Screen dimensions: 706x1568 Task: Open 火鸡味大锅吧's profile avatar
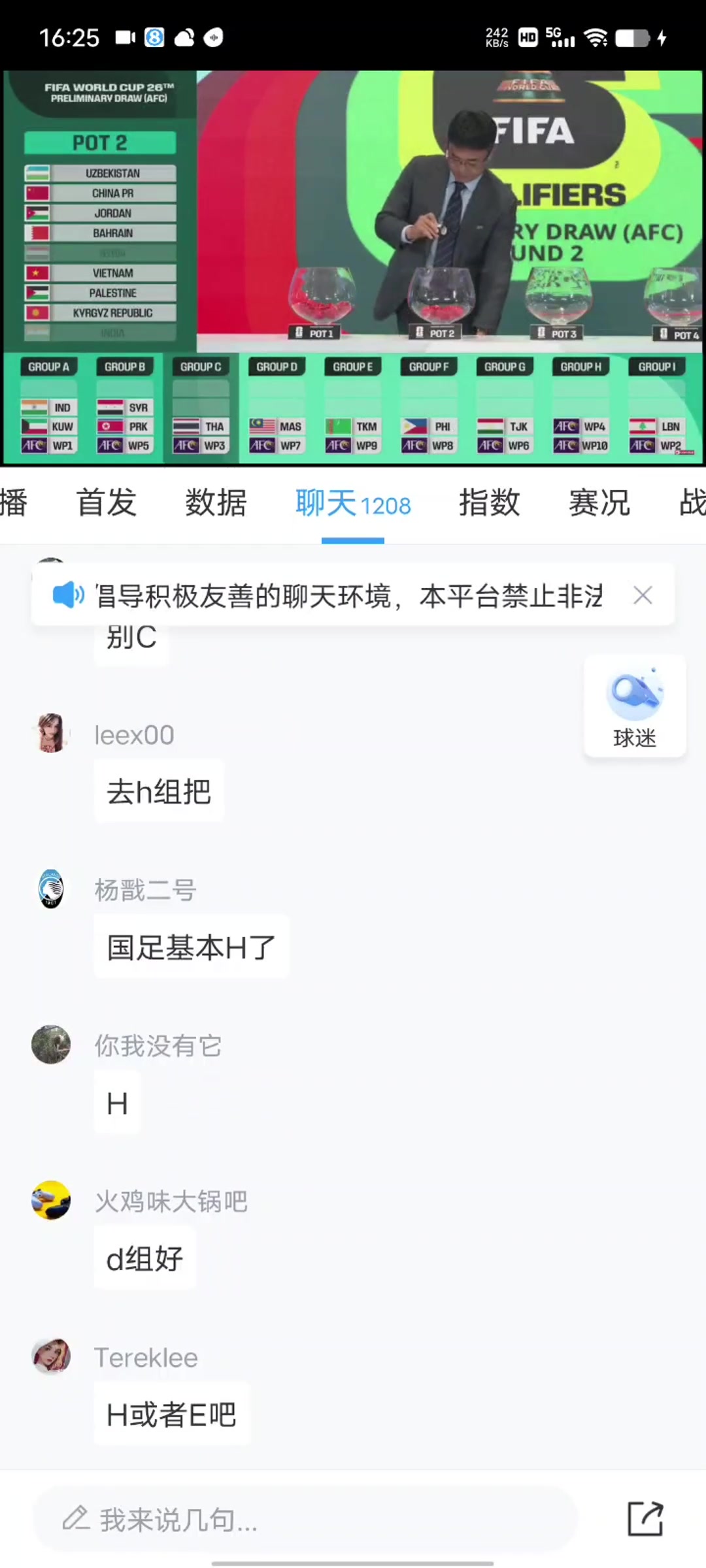coord(51,1200)
